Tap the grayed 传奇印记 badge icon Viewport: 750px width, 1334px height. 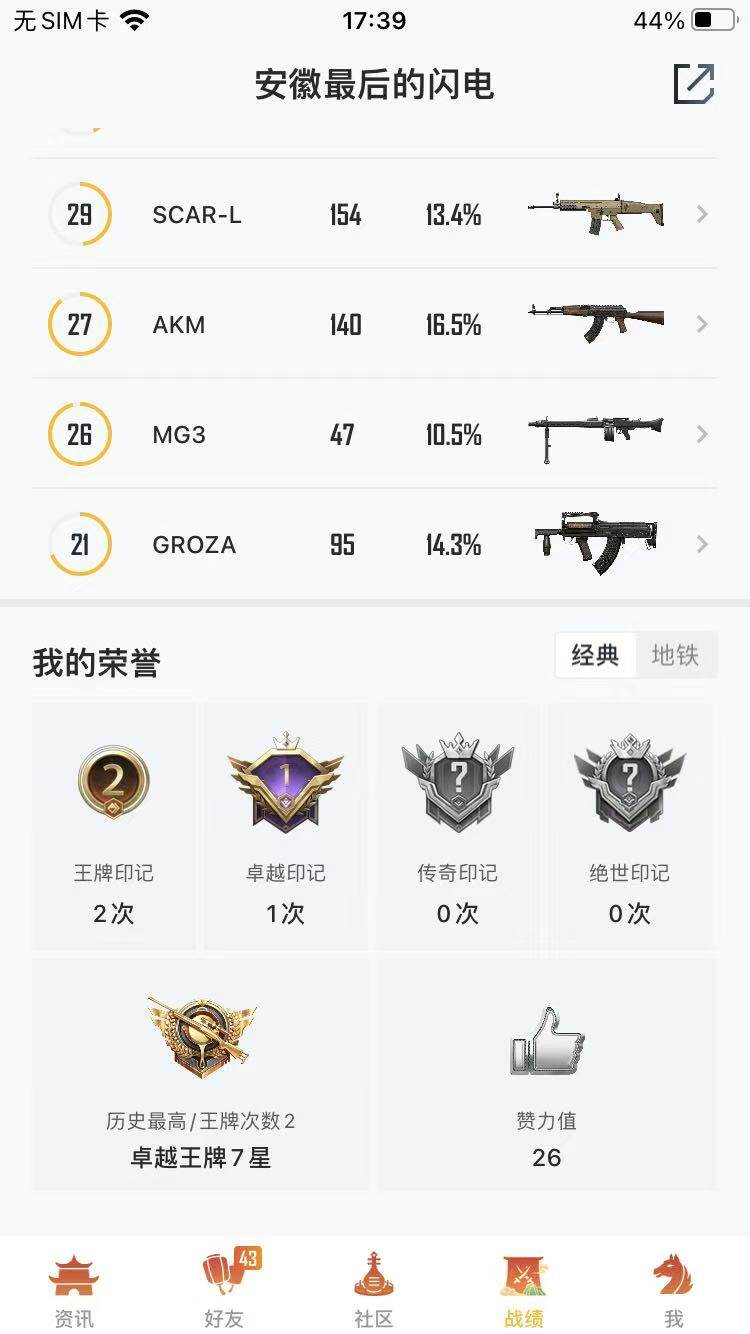tap(457, 780)
